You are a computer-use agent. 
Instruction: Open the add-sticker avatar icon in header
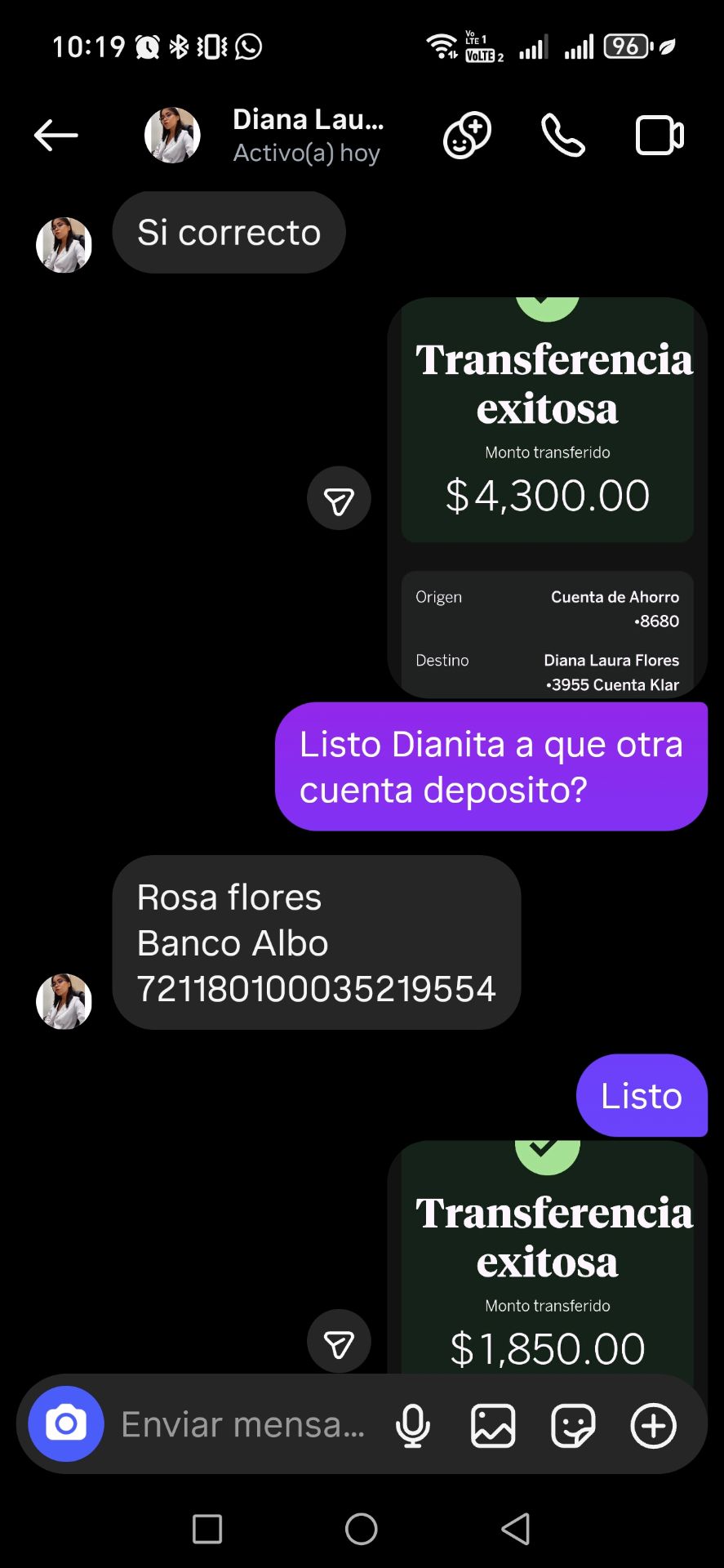(x=467, y=136)
